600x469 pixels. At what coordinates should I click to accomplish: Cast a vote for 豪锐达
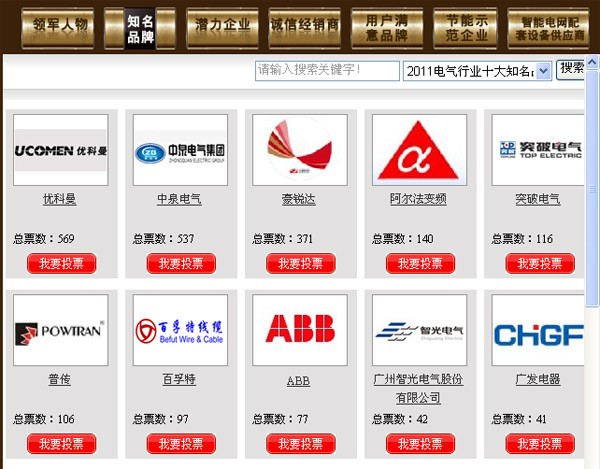(x=301, y=264)
